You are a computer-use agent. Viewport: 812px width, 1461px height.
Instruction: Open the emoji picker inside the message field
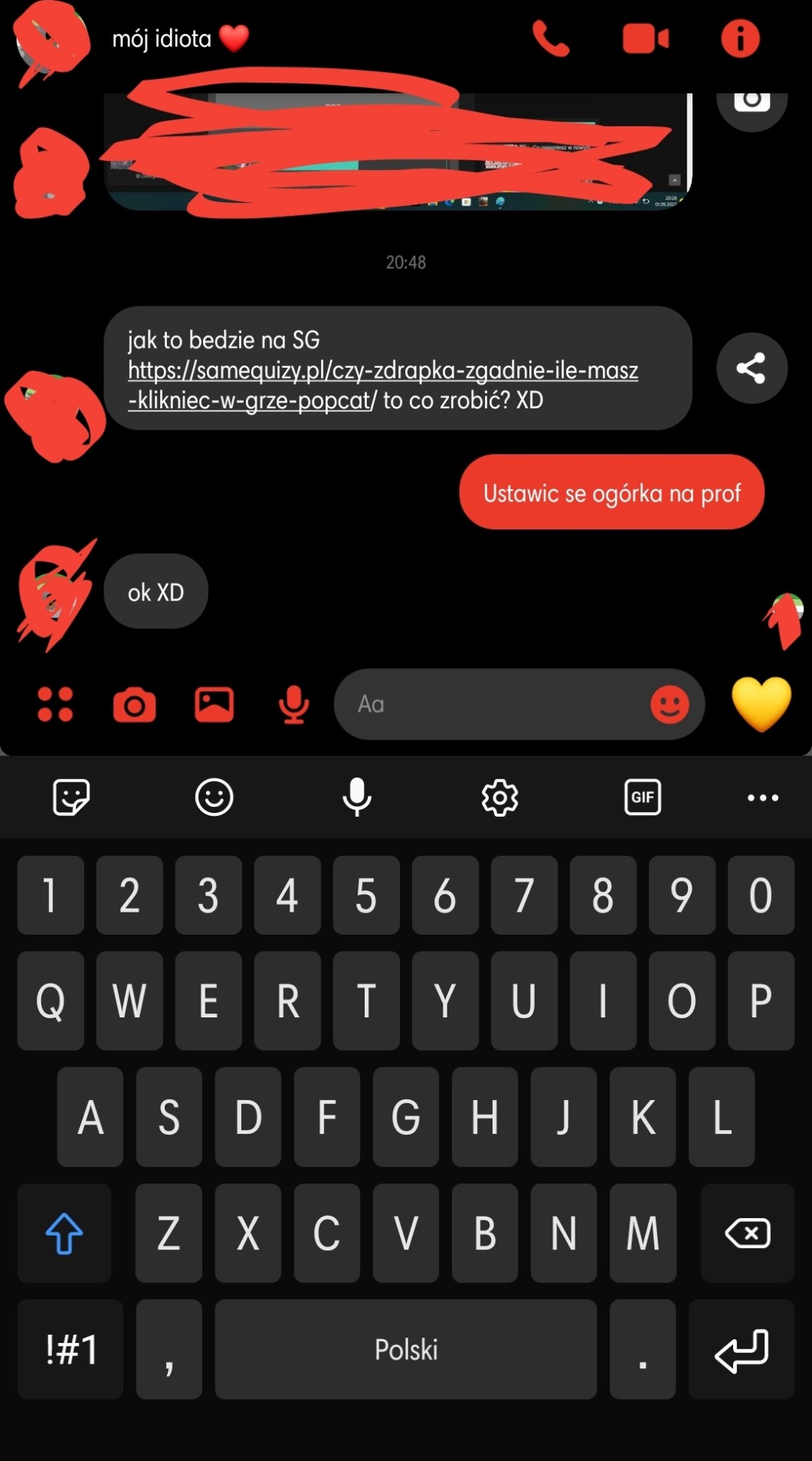coord(670,704)
